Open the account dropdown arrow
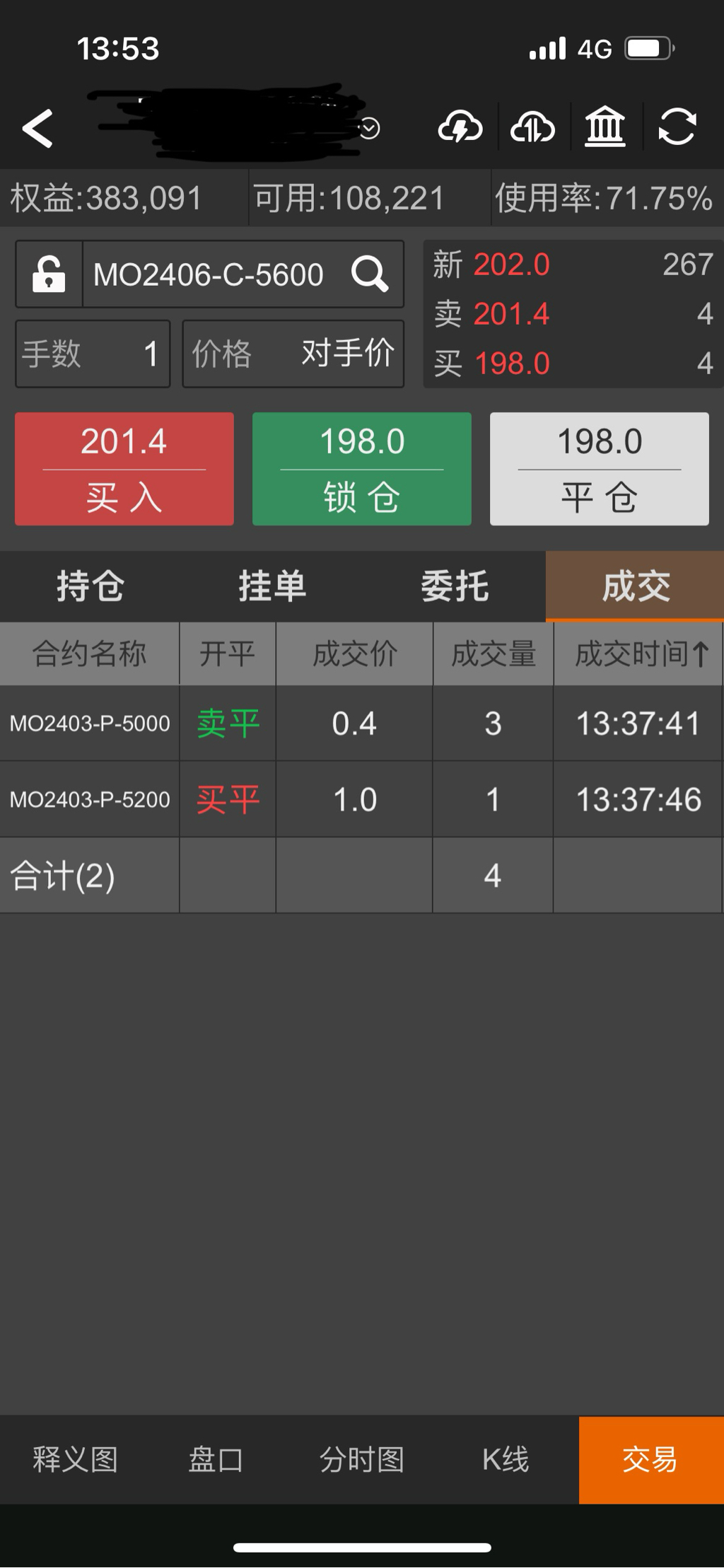The height and width of the screenshot is (1568, 724). pos(369,129)
